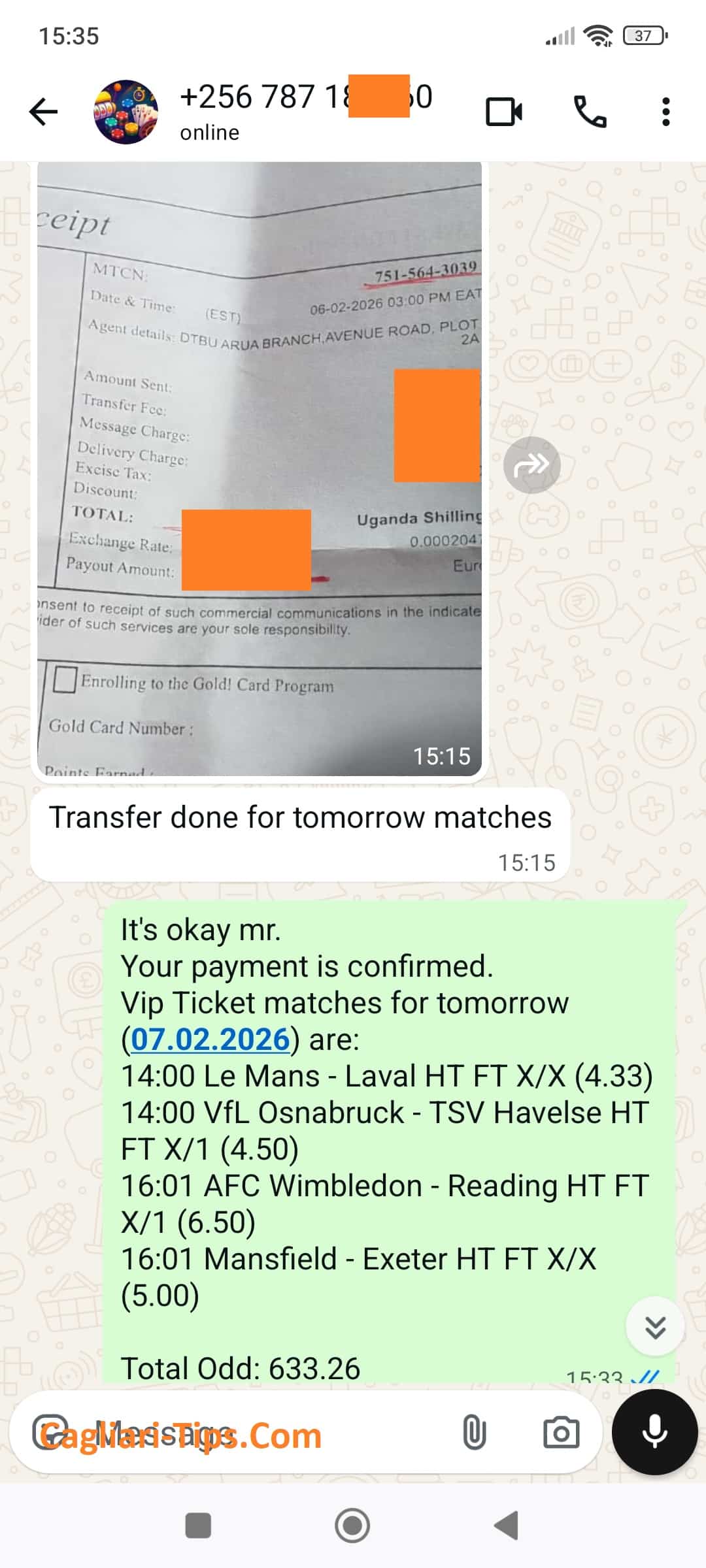Screen dimensions: 706x1568
Task: Open the contact's profile picture
Action: (126, 112)
